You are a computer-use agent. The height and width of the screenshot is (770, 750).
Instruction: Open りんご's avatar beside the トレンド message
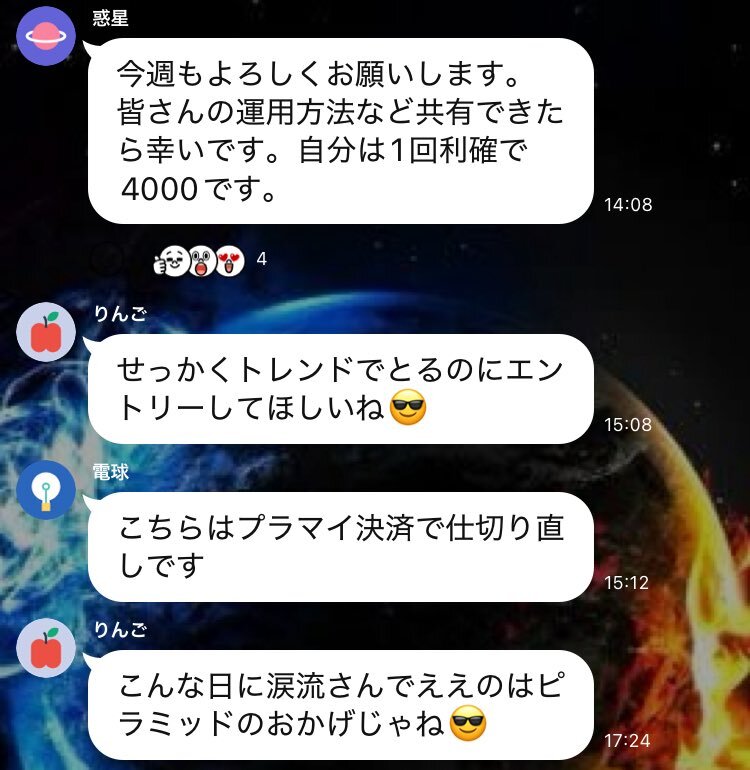click(x=46, y=333)
